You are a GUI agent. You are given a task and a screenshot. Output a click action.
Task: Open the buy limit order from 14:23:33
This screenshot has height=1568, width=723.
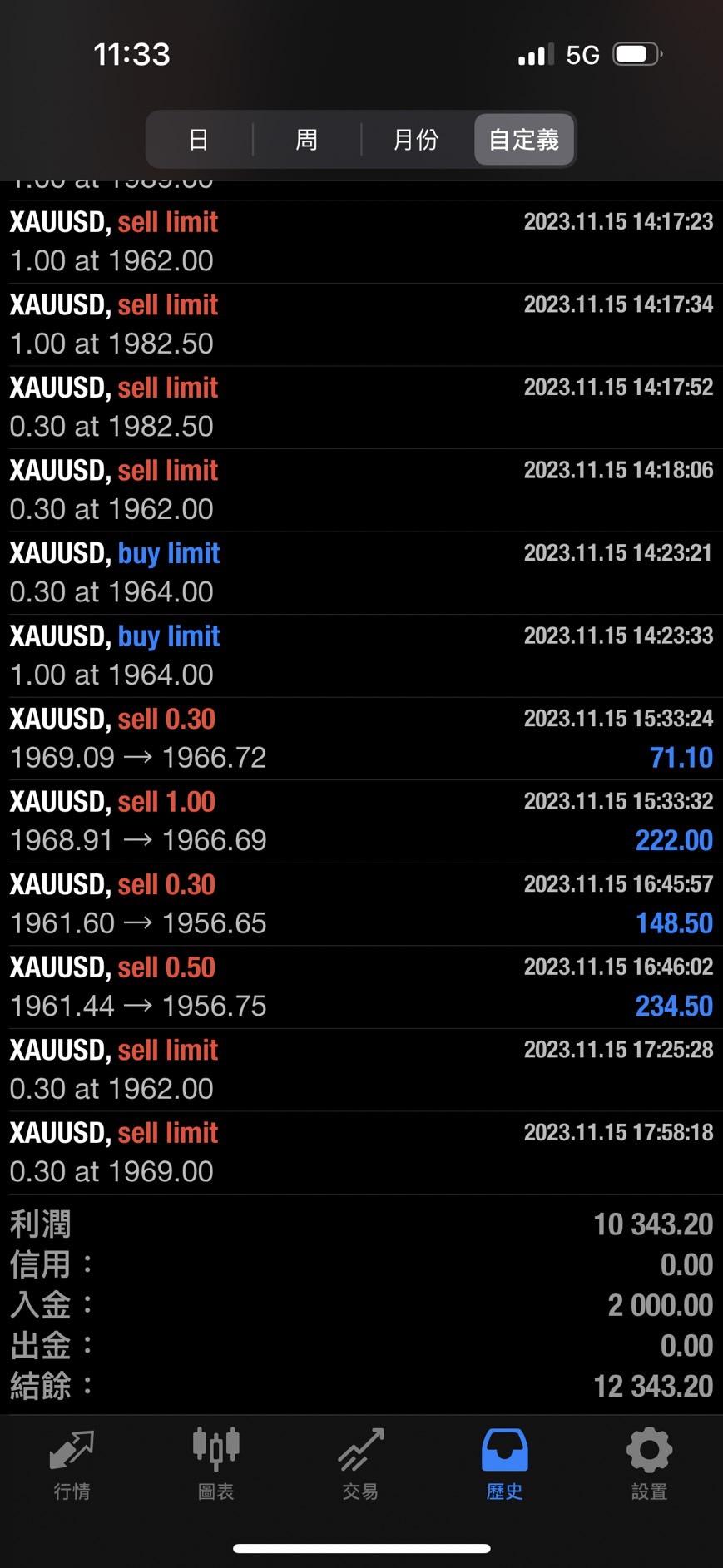pyautogui.click(x=361, y=655)
